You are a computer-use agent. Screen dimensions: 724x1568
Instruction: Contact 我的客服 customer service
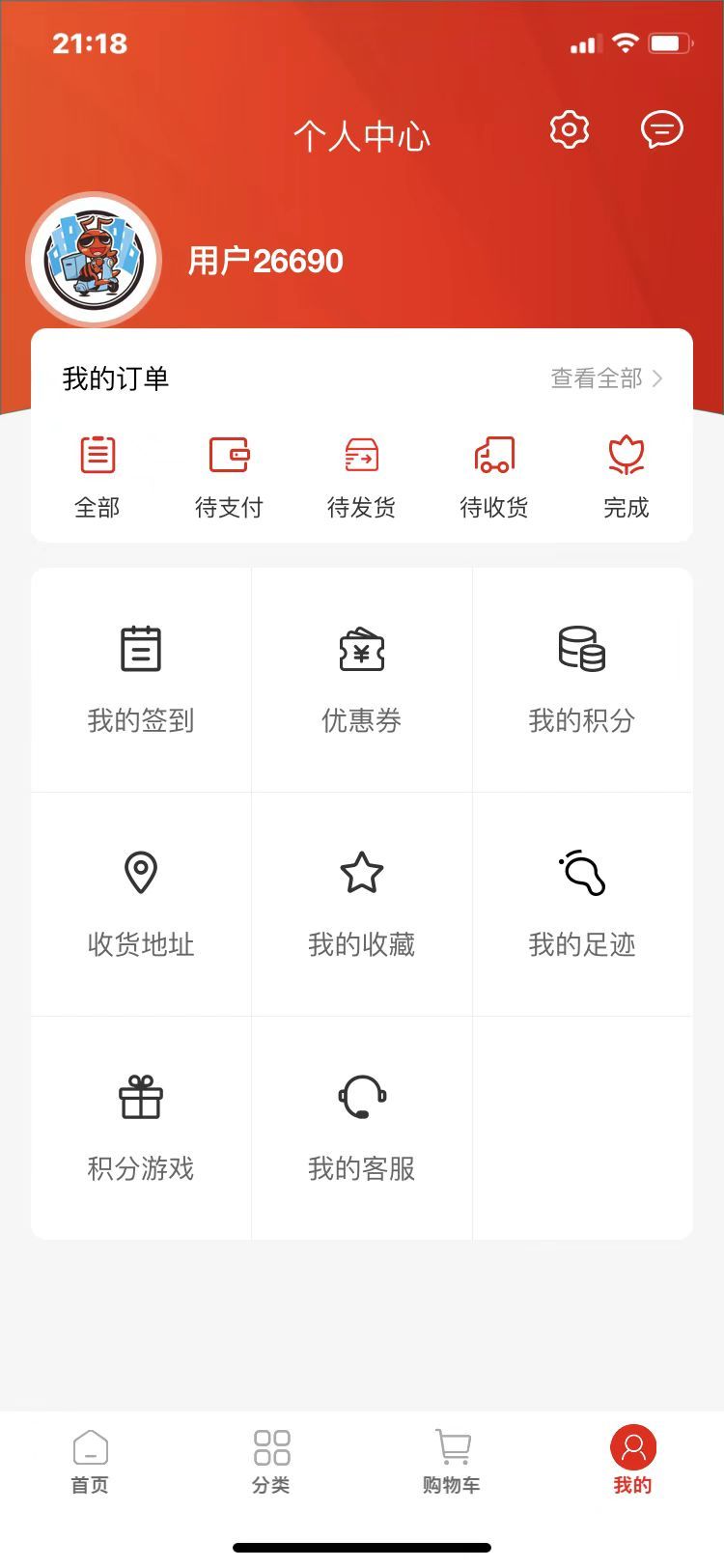pos(362,1128)
